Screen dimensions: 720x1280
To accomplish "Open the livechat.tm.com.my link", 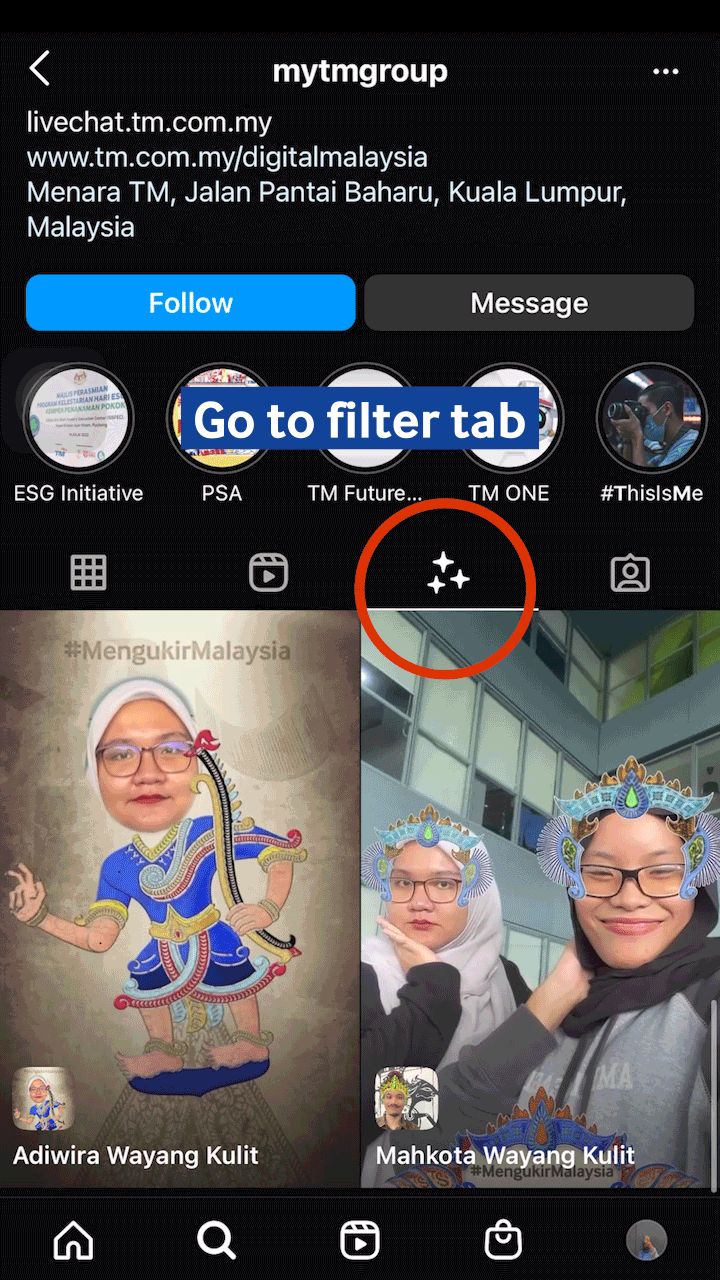I will pos(149,123).
